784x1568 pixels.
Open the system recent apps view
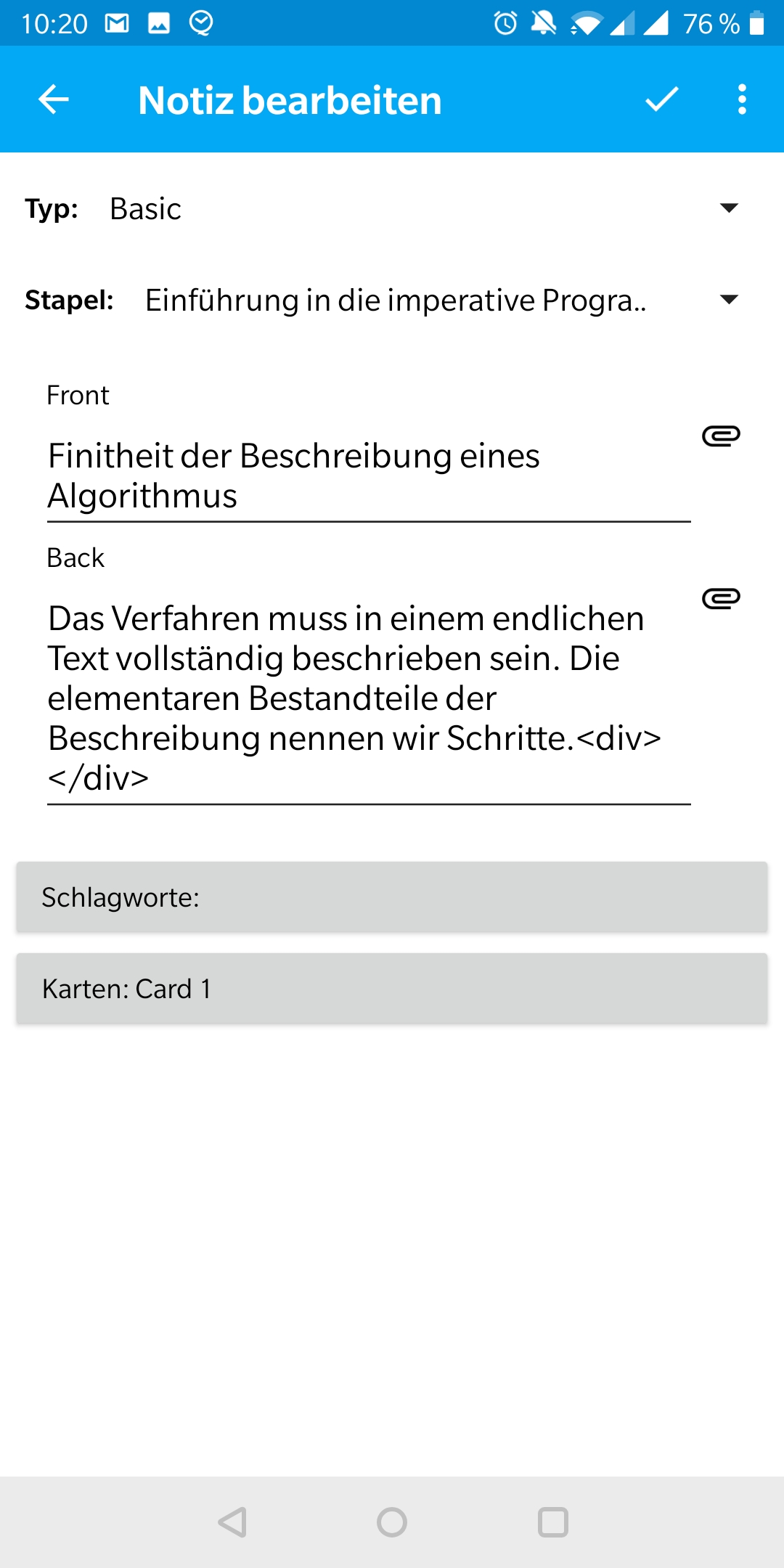pyautogui.click(x=552, y=1522)
